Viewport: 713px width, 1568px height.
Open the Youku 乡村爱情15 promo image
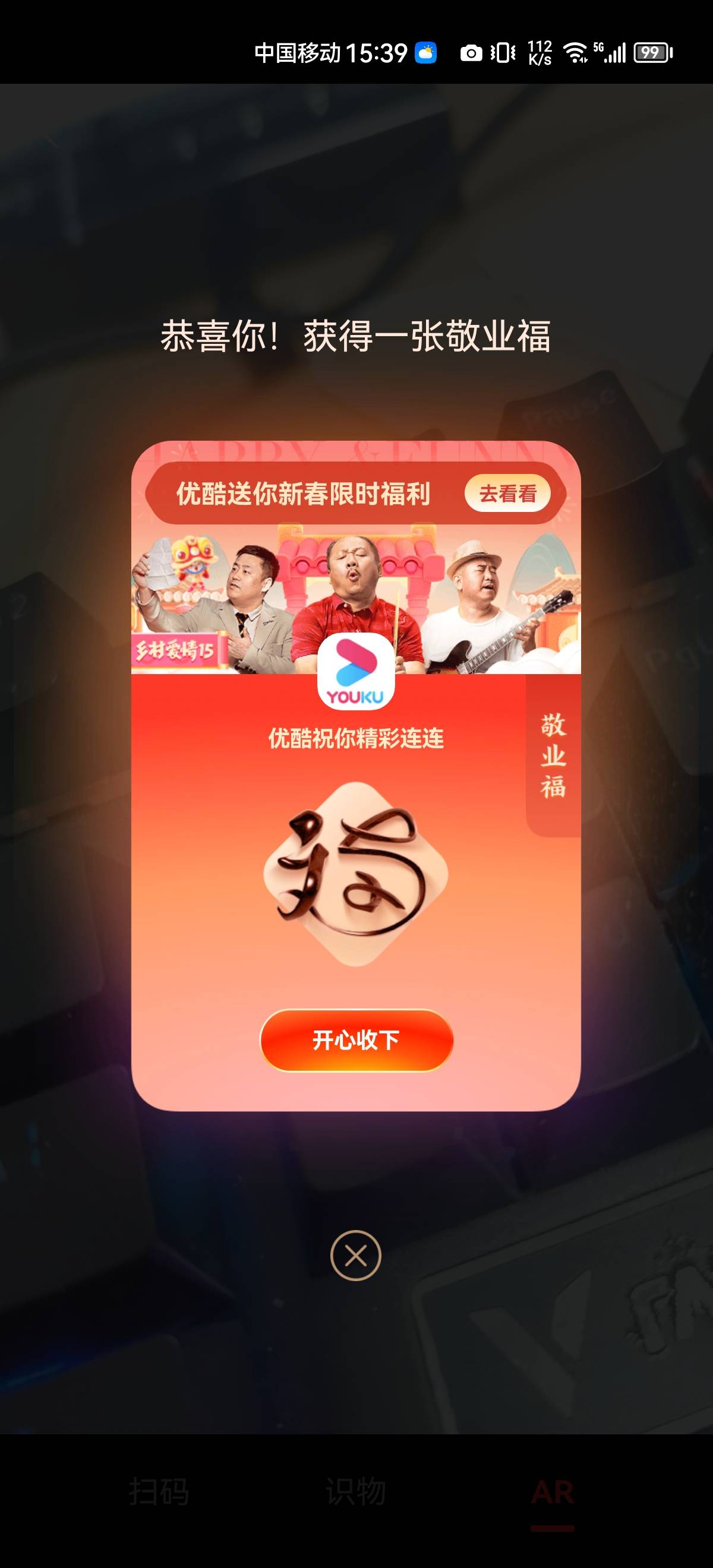click(356, 599)
